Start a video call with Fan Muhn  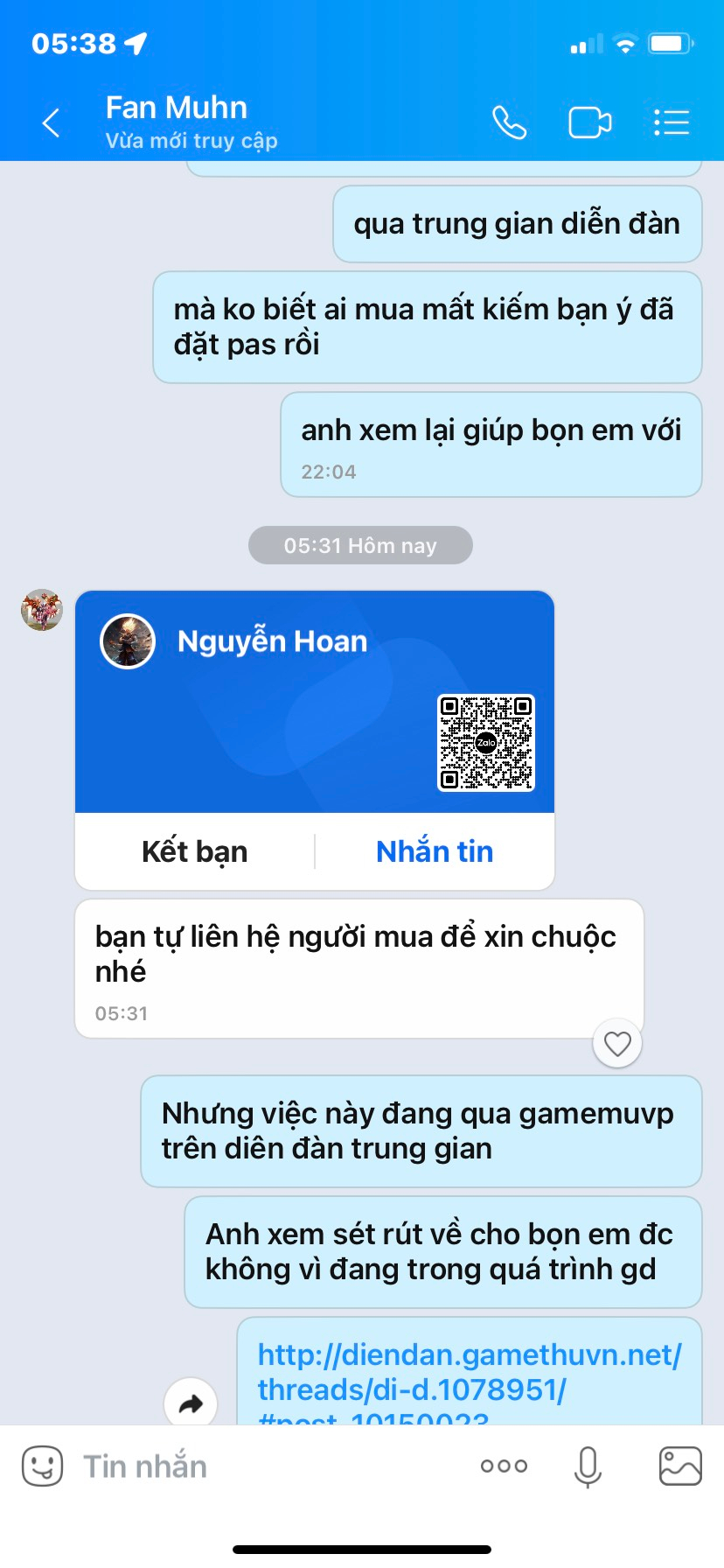[589, 122]
